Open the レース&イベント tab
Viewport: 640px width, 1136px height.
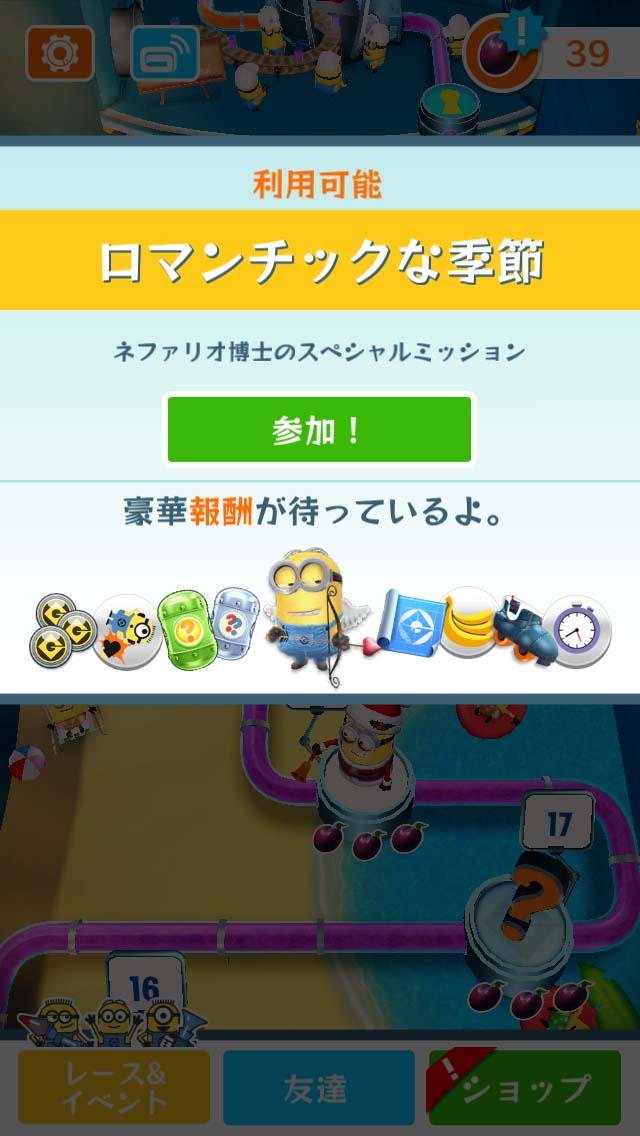[113, 1088]
